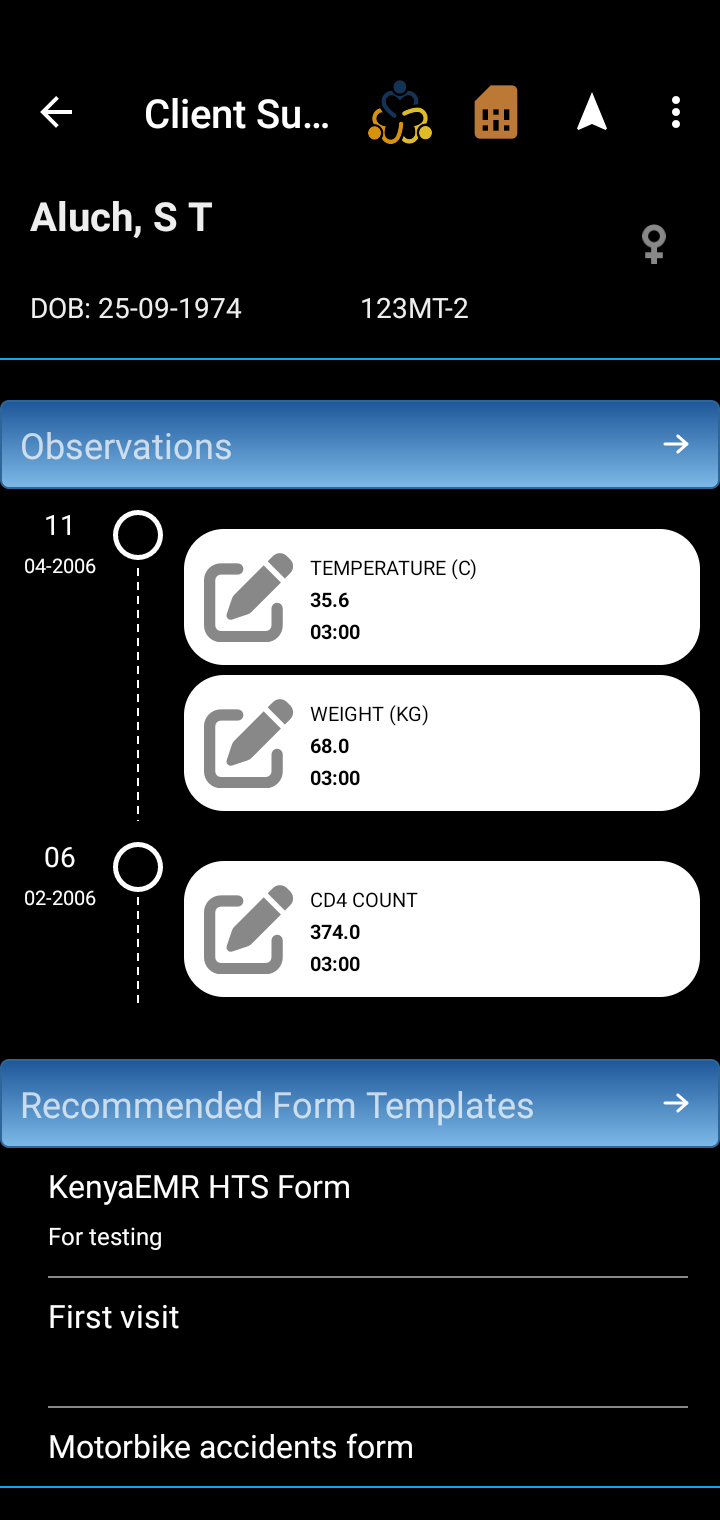Open the relationships icon in the app bar
The image size is (720, 1520).
(400, 112)
